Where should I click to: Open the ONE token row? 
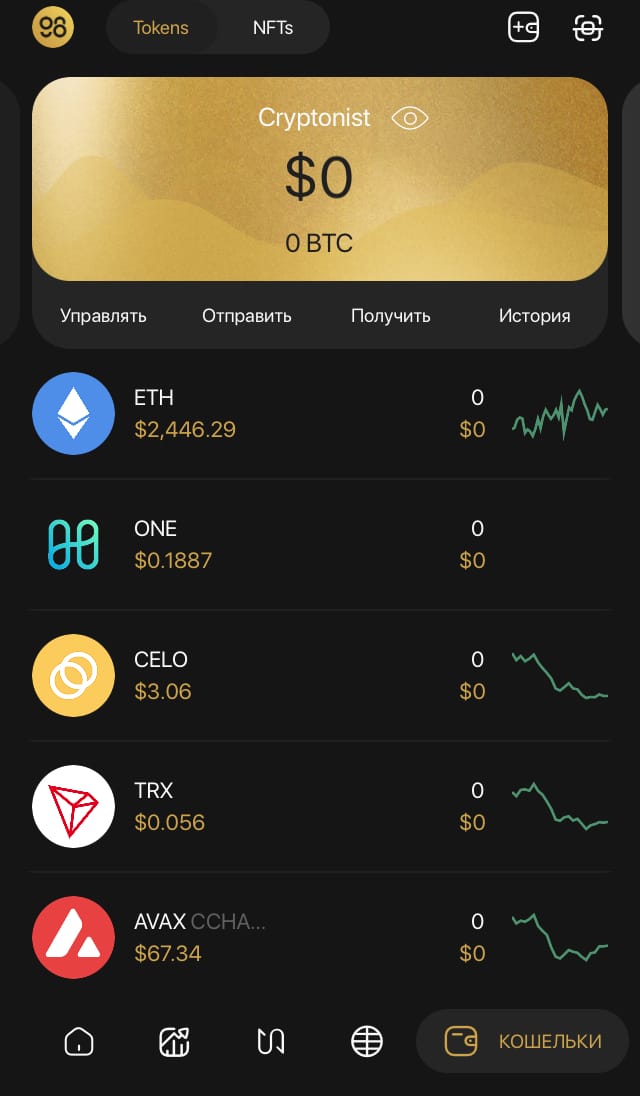point(320,545)
